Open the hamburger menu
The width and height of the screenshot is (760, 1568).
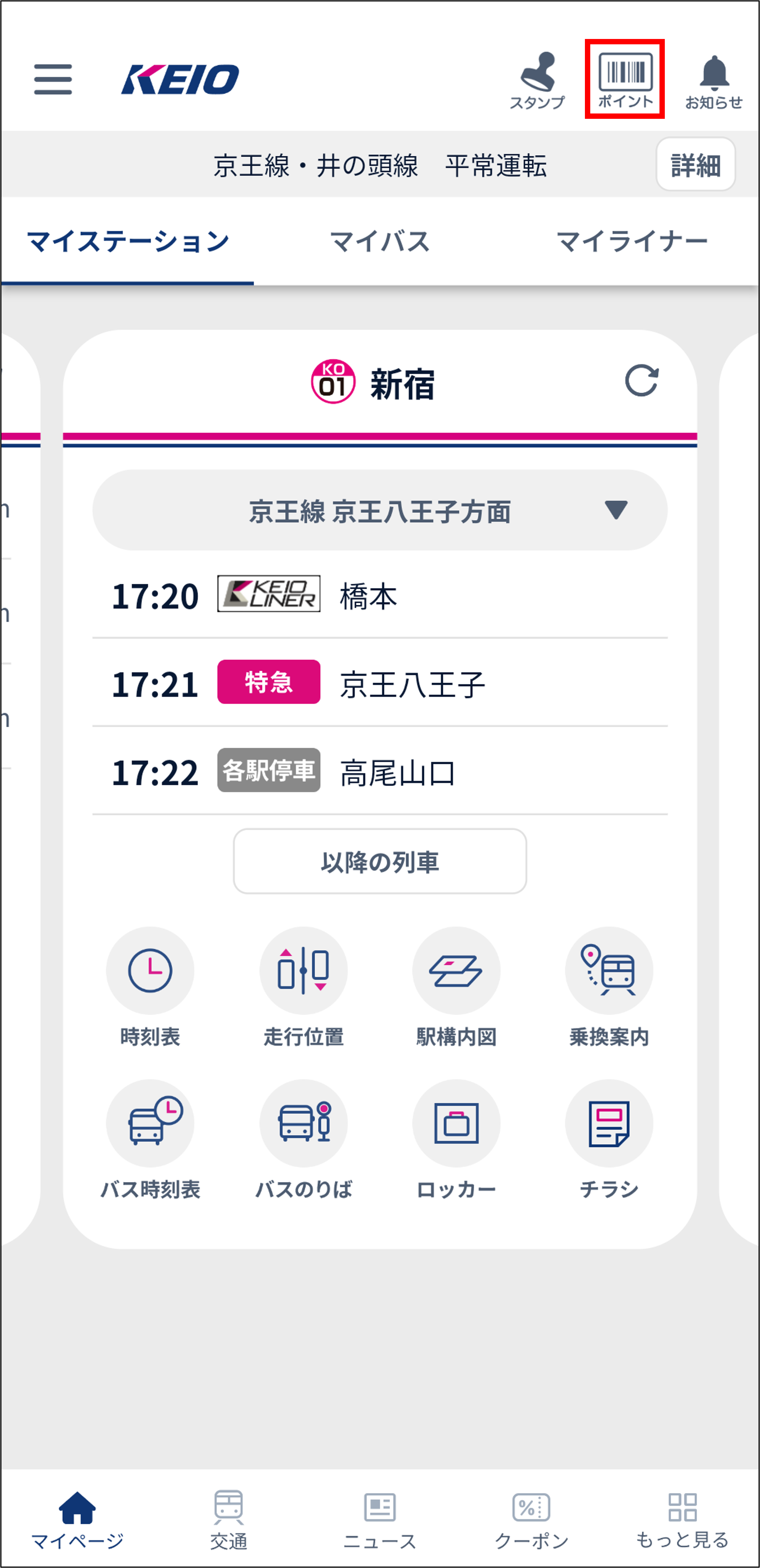53,80
